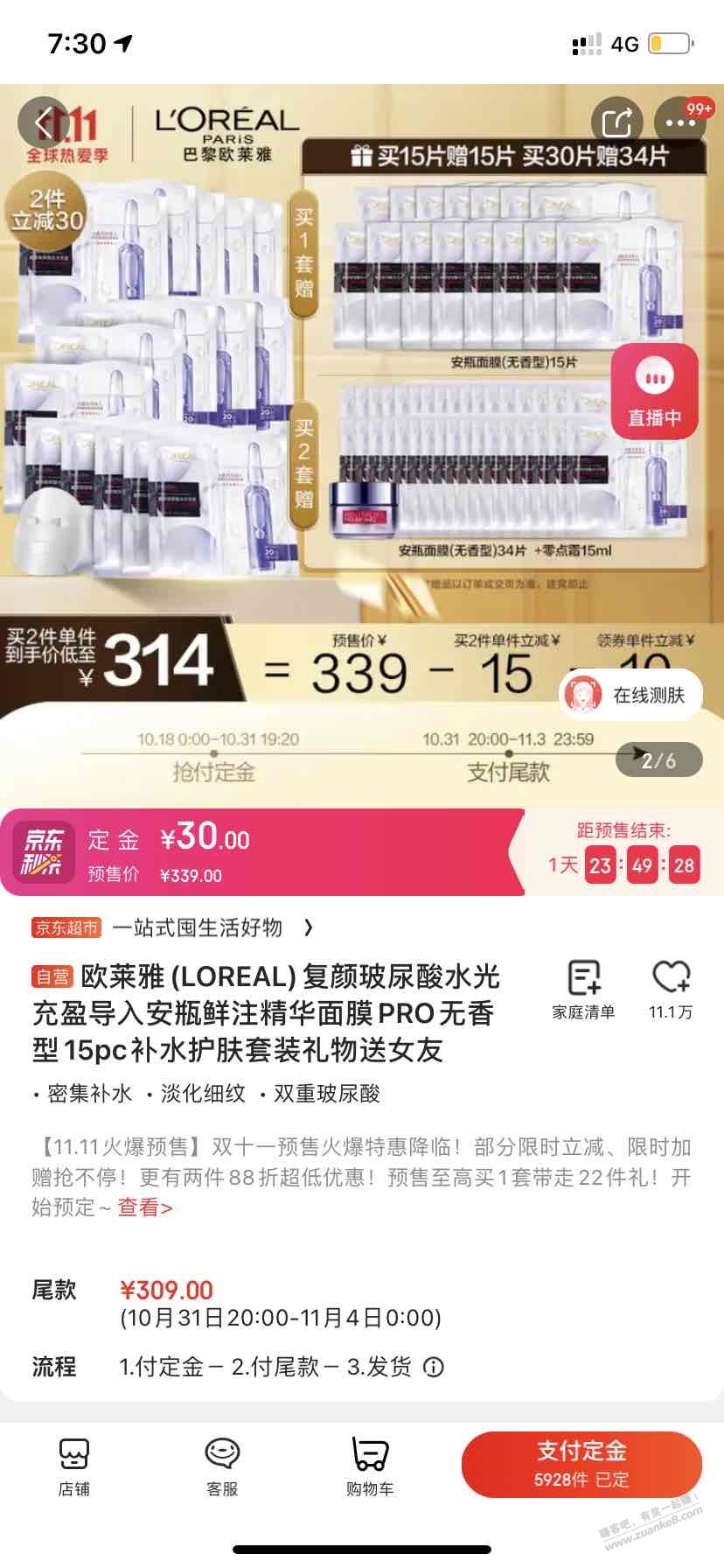Screen dimensions: 724x1568
Task: Share this product
Action: (x=616, y=122)
